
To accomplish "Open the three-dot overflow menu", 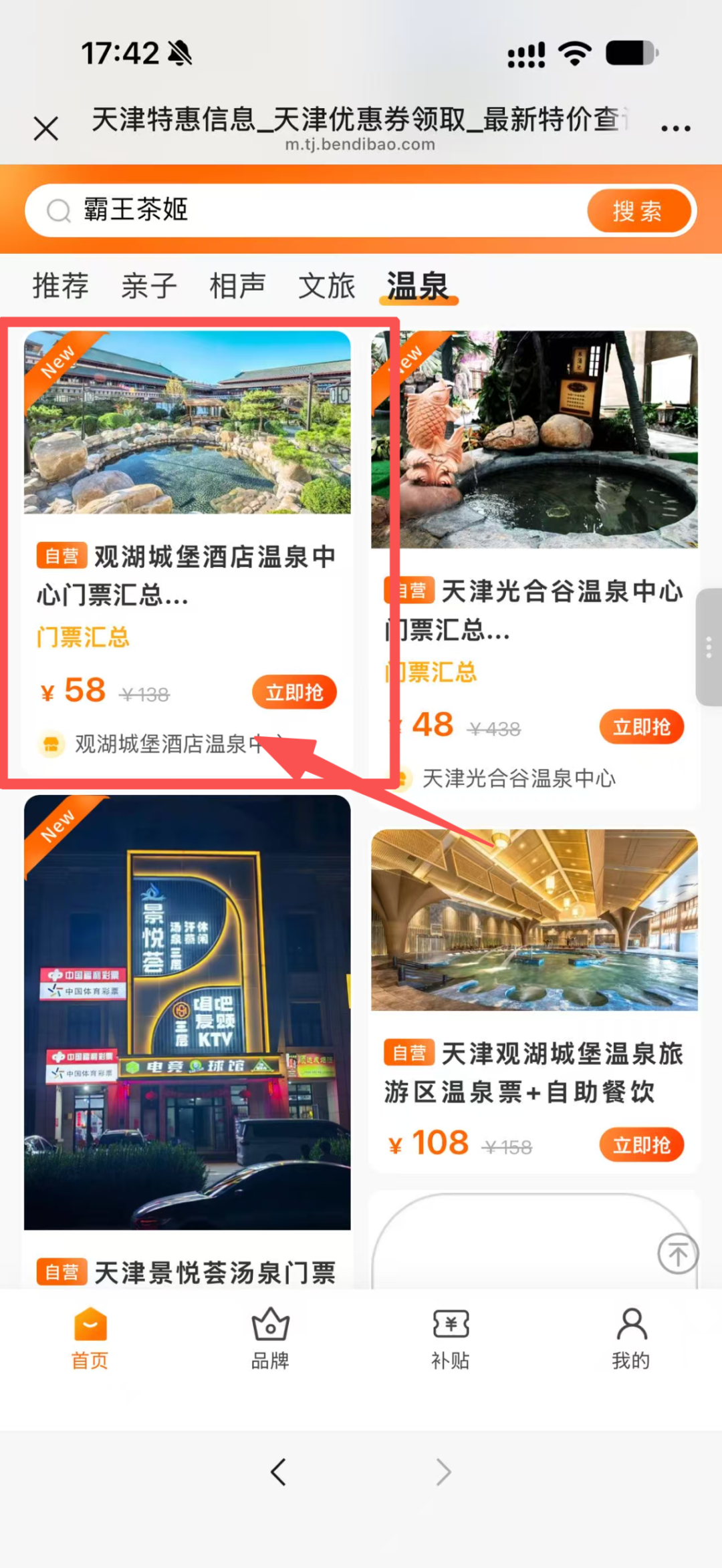I will point(675,128).
